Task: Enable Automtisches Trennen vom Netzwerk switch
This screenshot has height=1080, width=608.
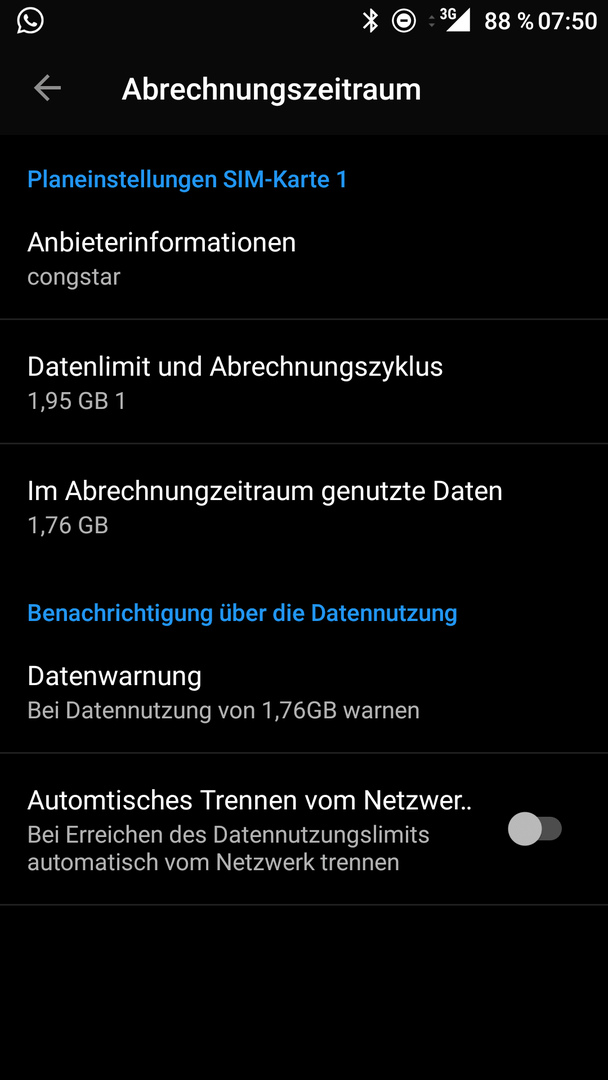Action: click(535, 829)
